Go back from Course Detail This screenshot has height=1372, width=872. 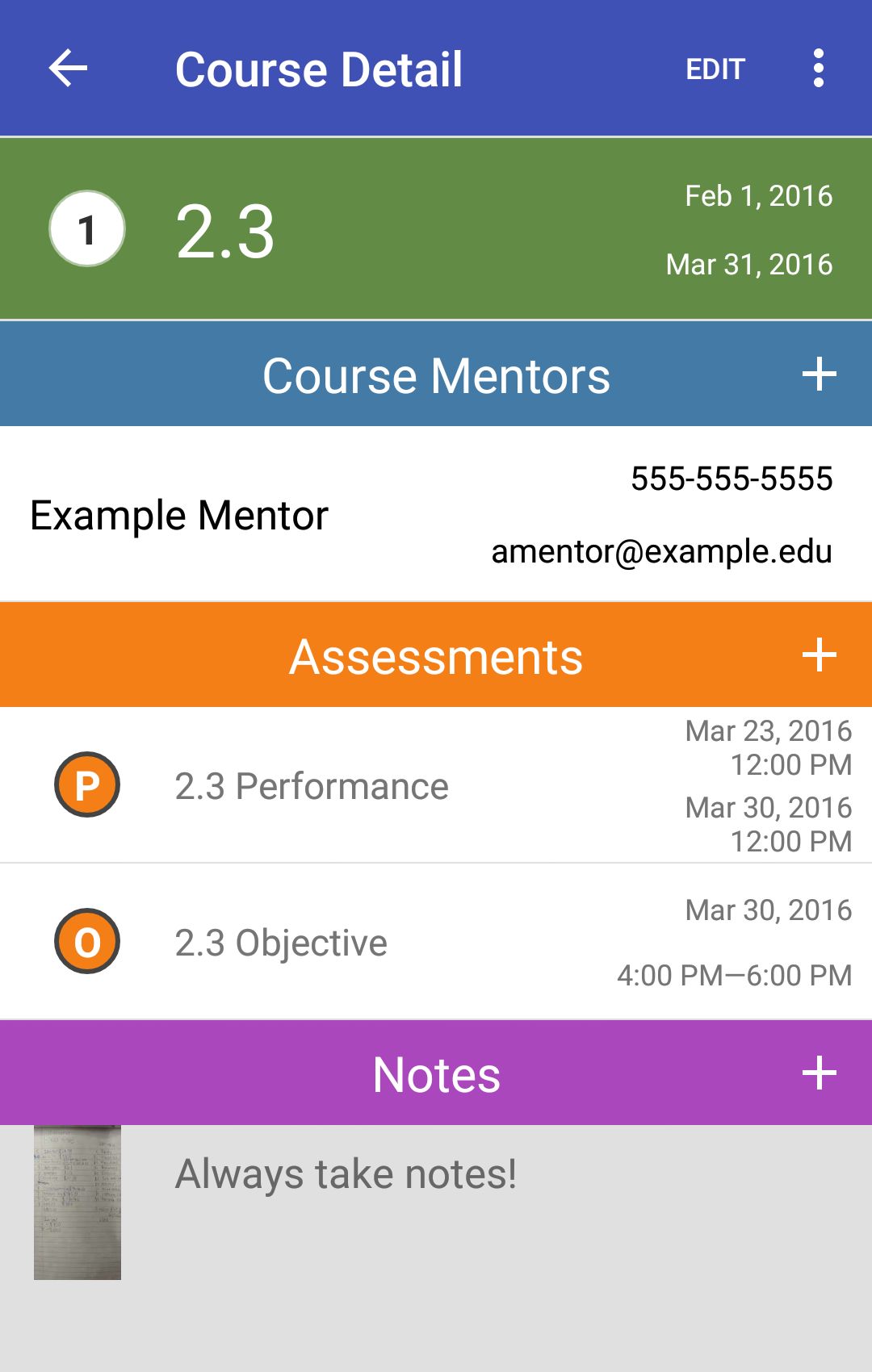point(68,69)
